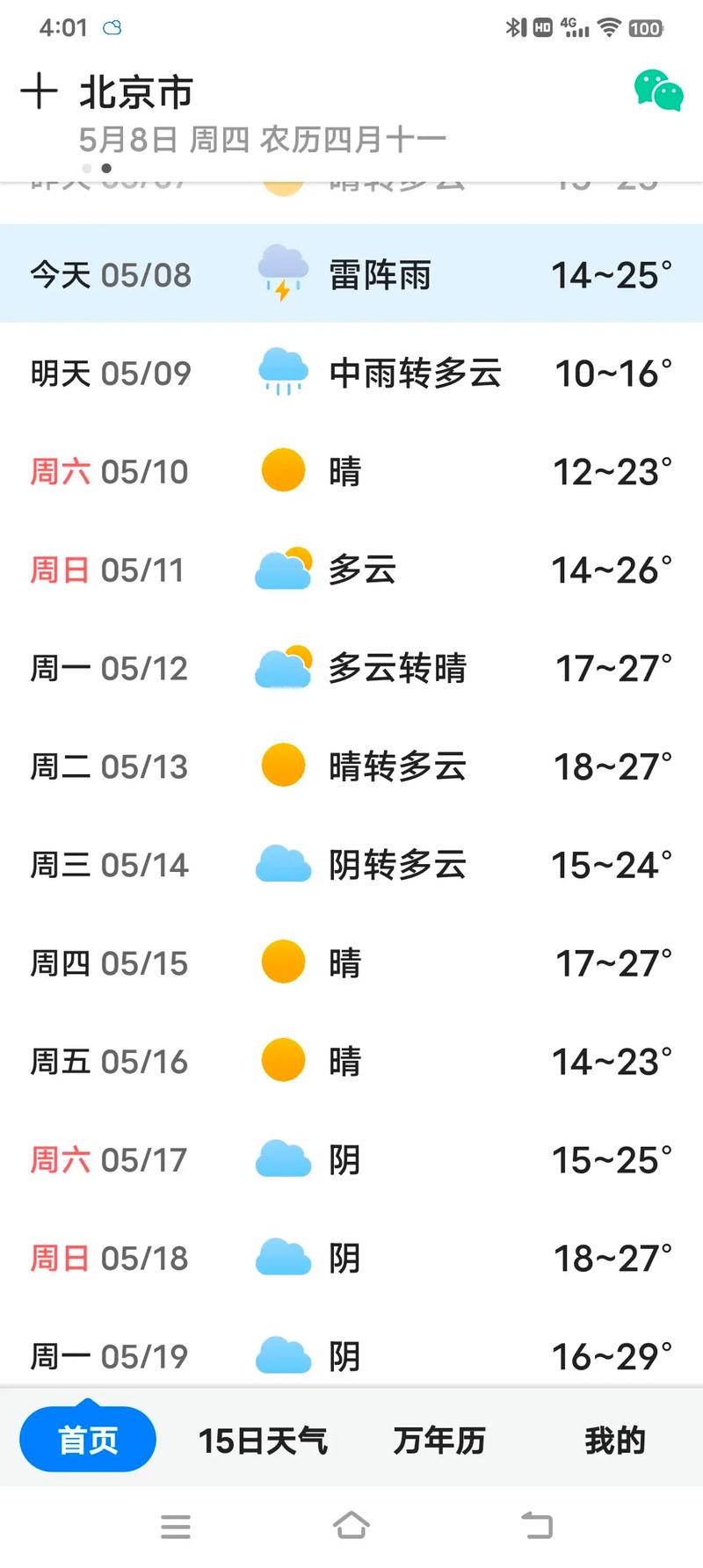Tap the rain cloud icon for 05/09
The height and width of the screenshot is (1568, 703).
281,373
